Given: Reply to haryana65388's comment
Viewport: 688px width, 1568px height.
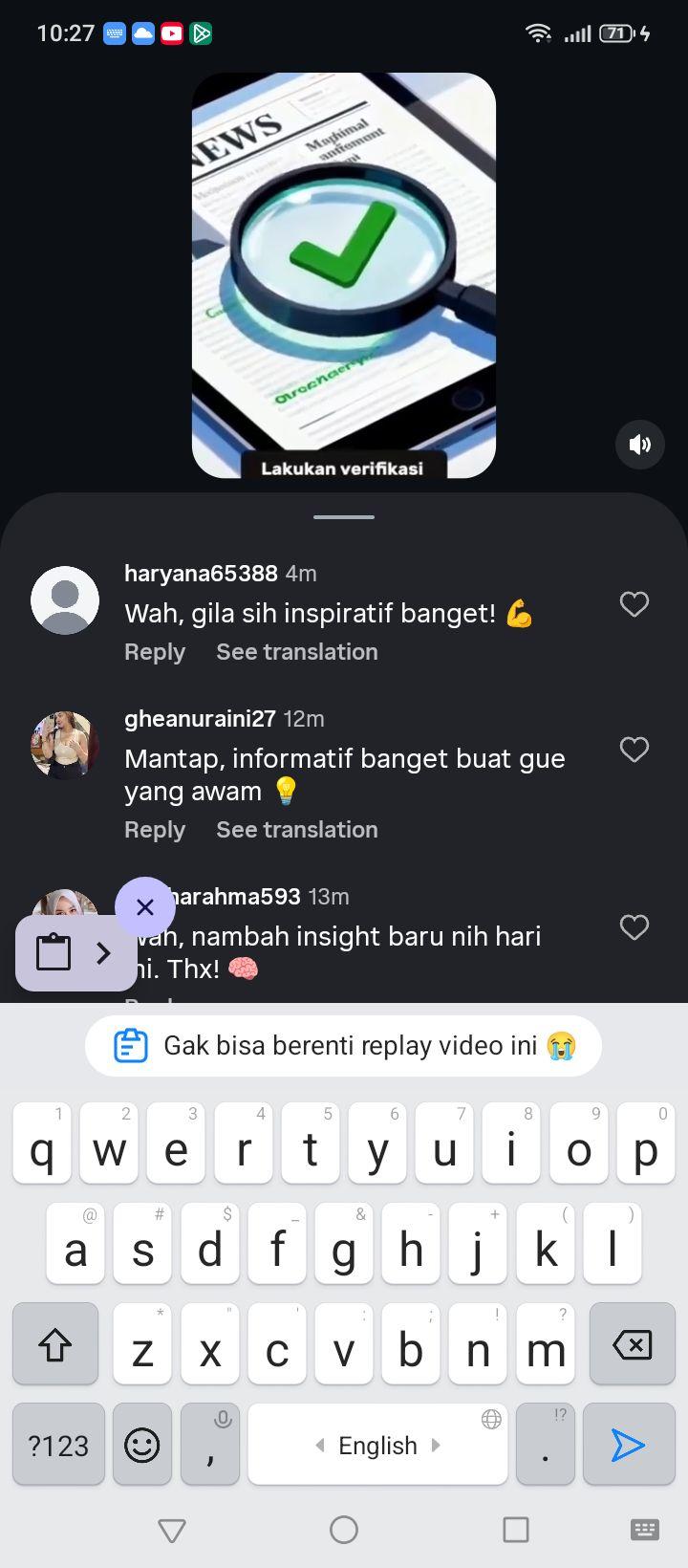Looking at the screenshot, I should (x=155, y=652).
